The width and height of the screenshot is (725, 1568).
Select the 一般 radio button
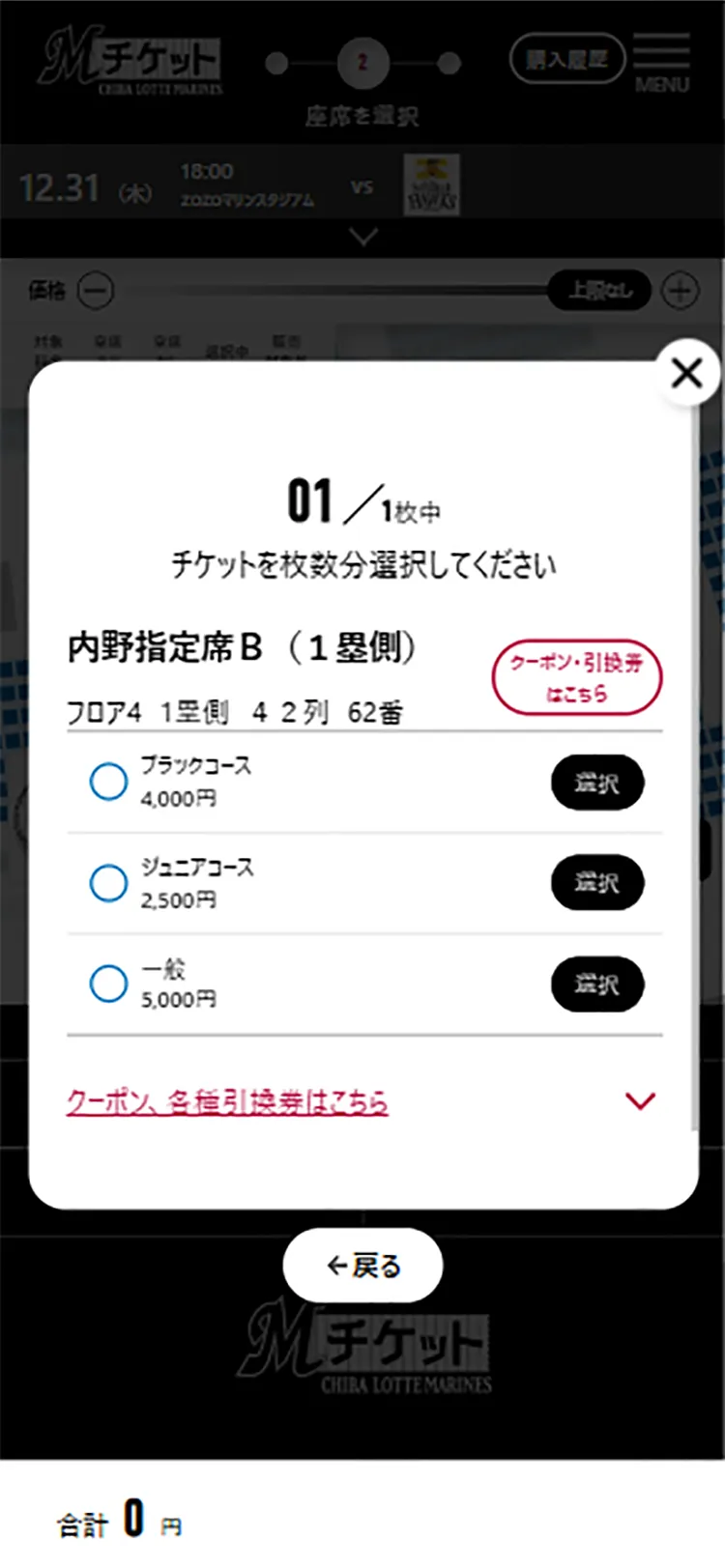tap(108, 984)
